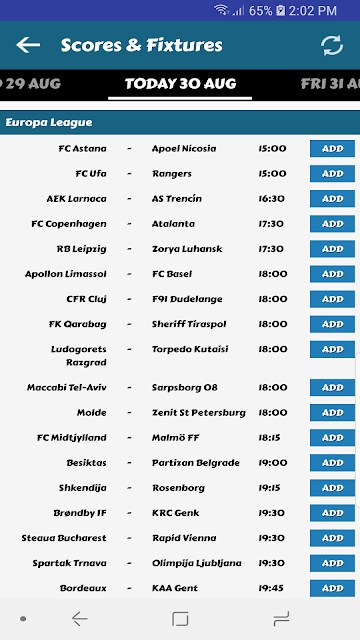Select the TODAY 30 AUG tab
The width and height of the screenshot is (360, 640).
(180, 84)
